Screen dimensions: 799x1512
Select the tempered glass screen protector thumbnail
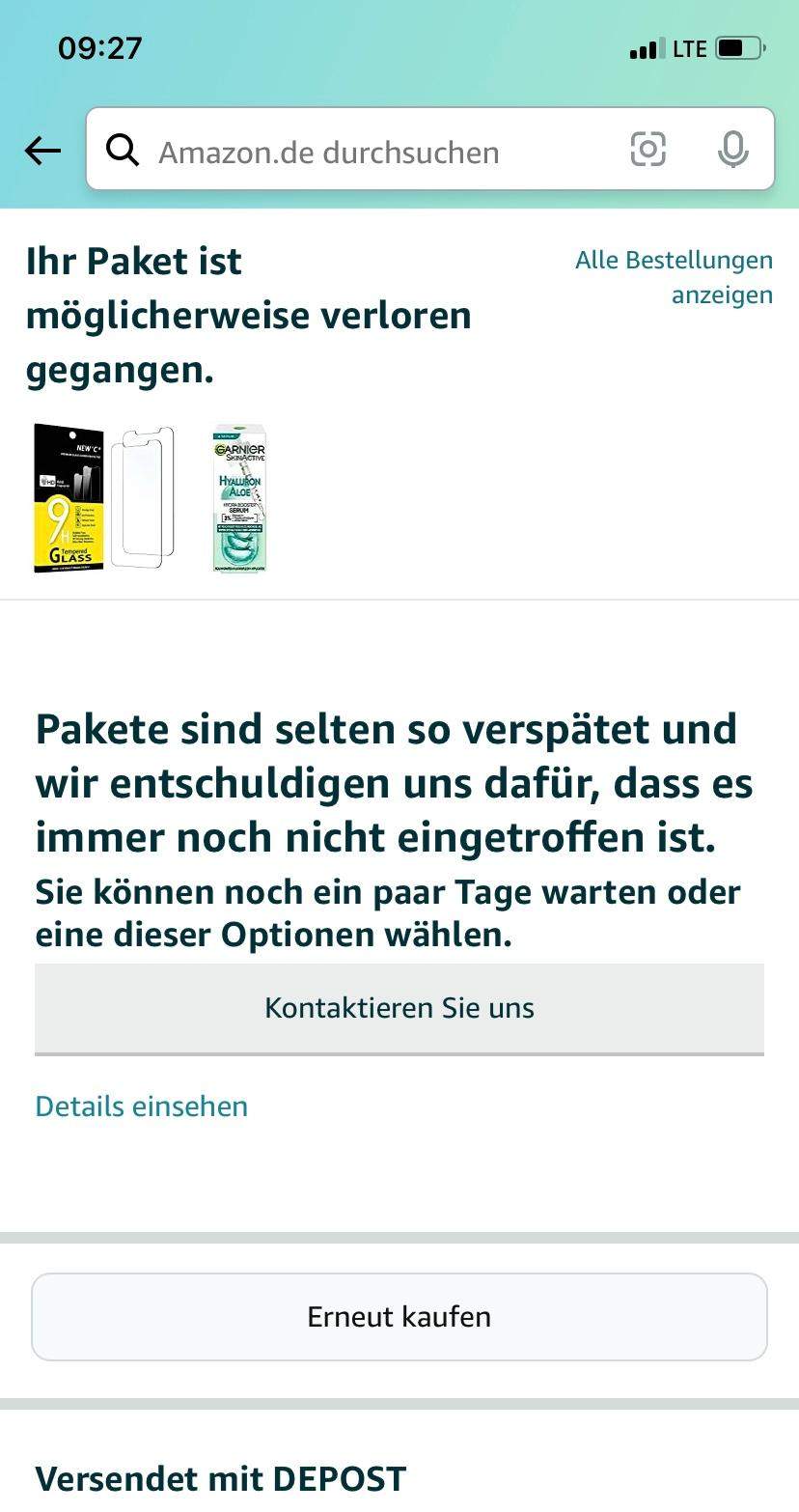[68, 497]
